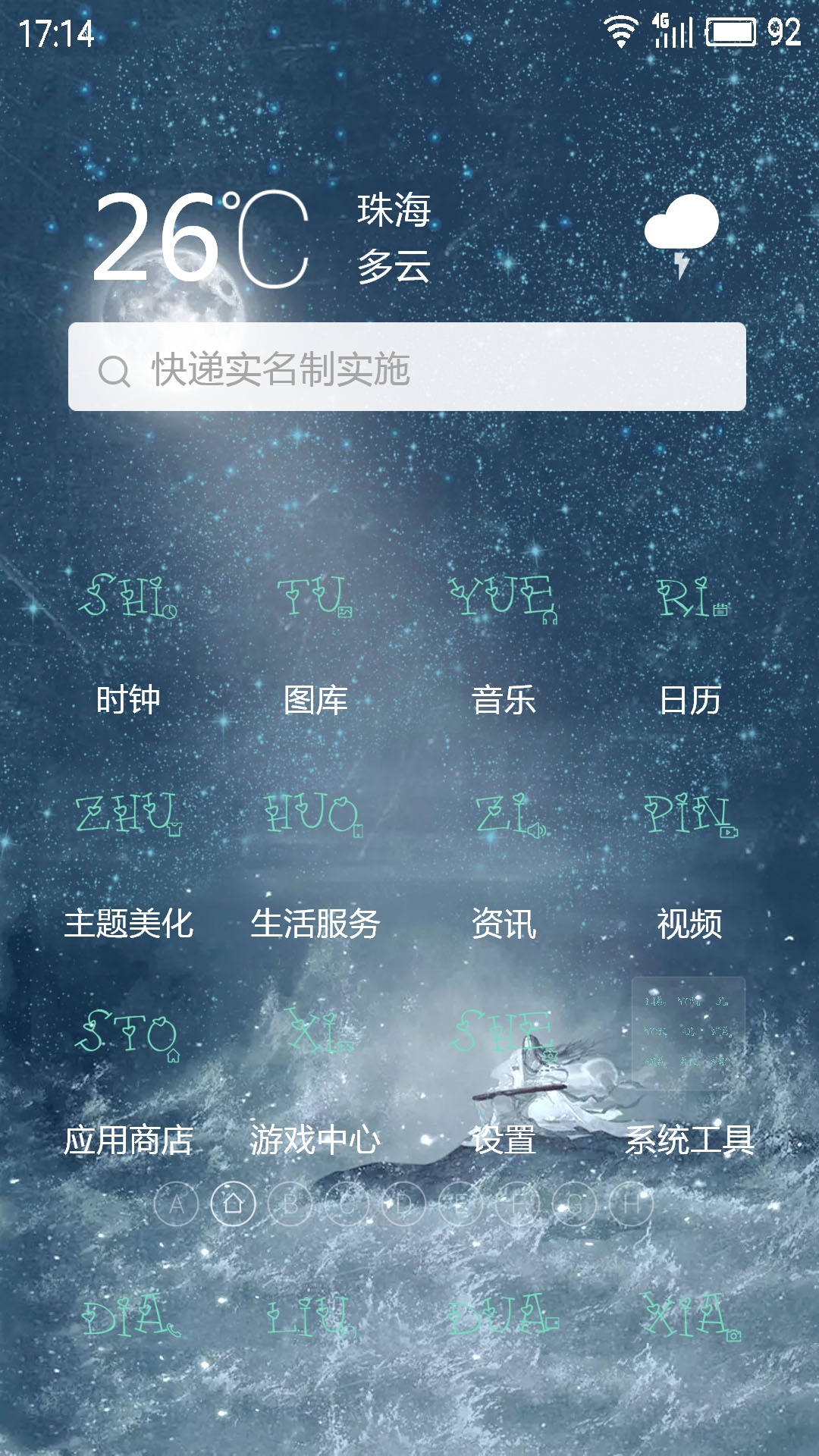
Task: Open the DUA messages app in dock
Action: point(503,1316)
